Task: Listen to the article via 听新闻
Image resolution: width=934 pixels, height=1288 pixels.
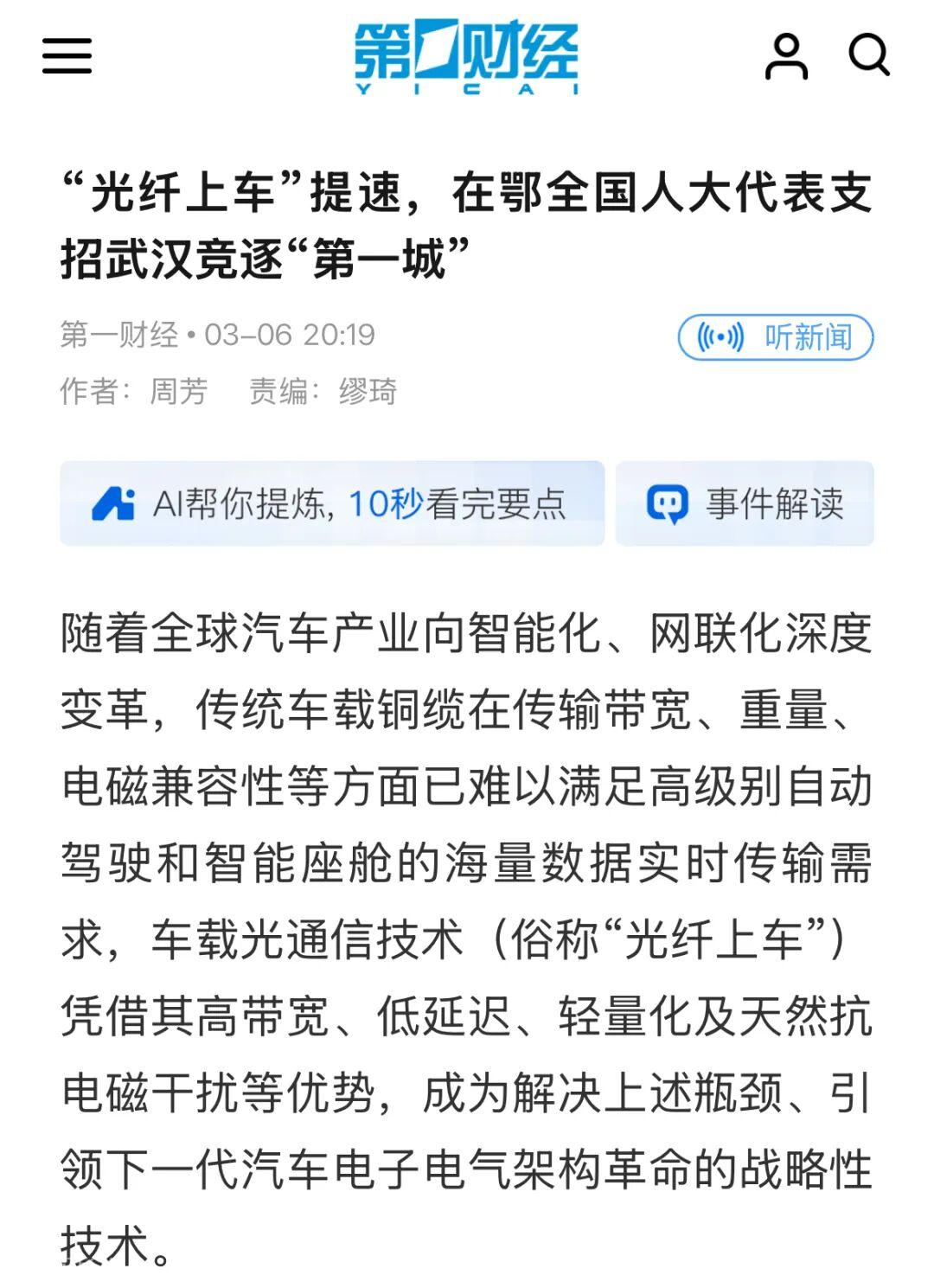Action: [x=775, y=336]
